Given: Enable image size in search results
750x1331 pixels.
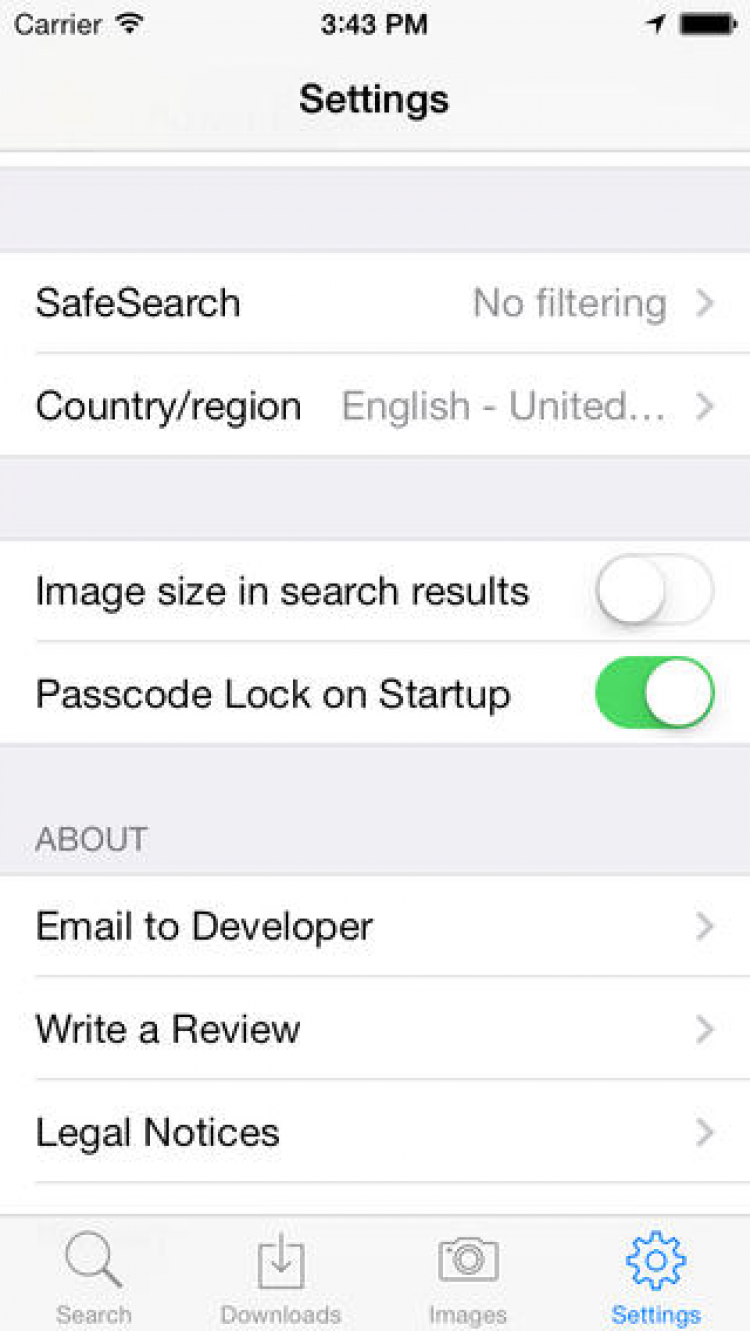Looking at the screenshot, I should point(654,591).
